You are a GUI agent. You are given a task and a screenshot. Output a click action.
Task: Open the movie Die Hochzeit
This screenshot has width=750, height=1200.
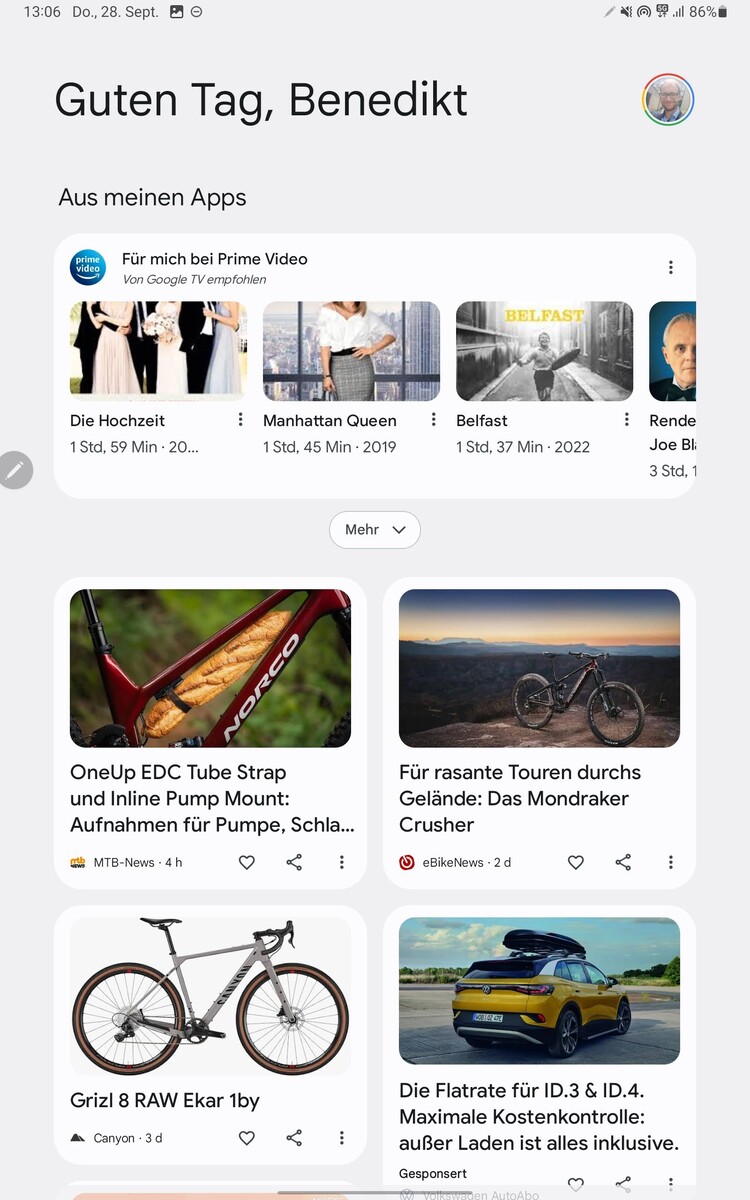[x=158, y=351]
